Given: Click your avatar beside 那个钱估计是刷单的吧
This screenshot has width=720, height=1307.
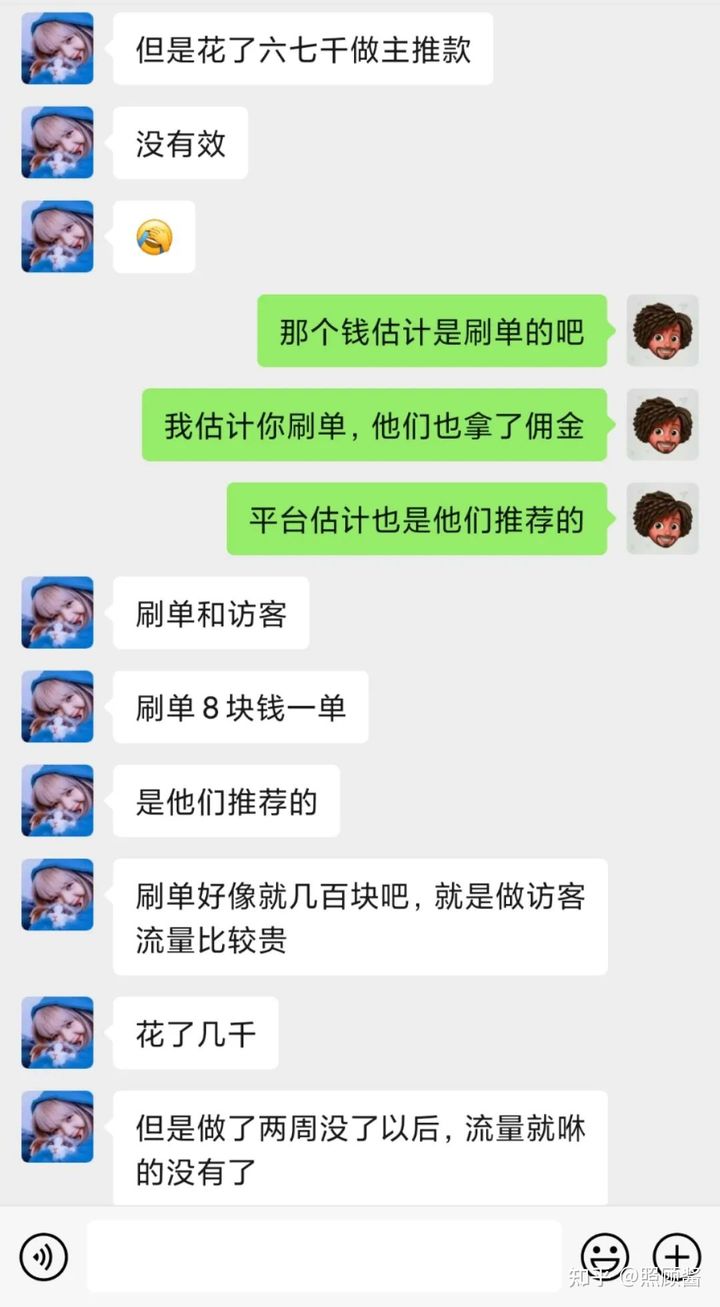Looking at the screenshot, I should coord(662,331).
